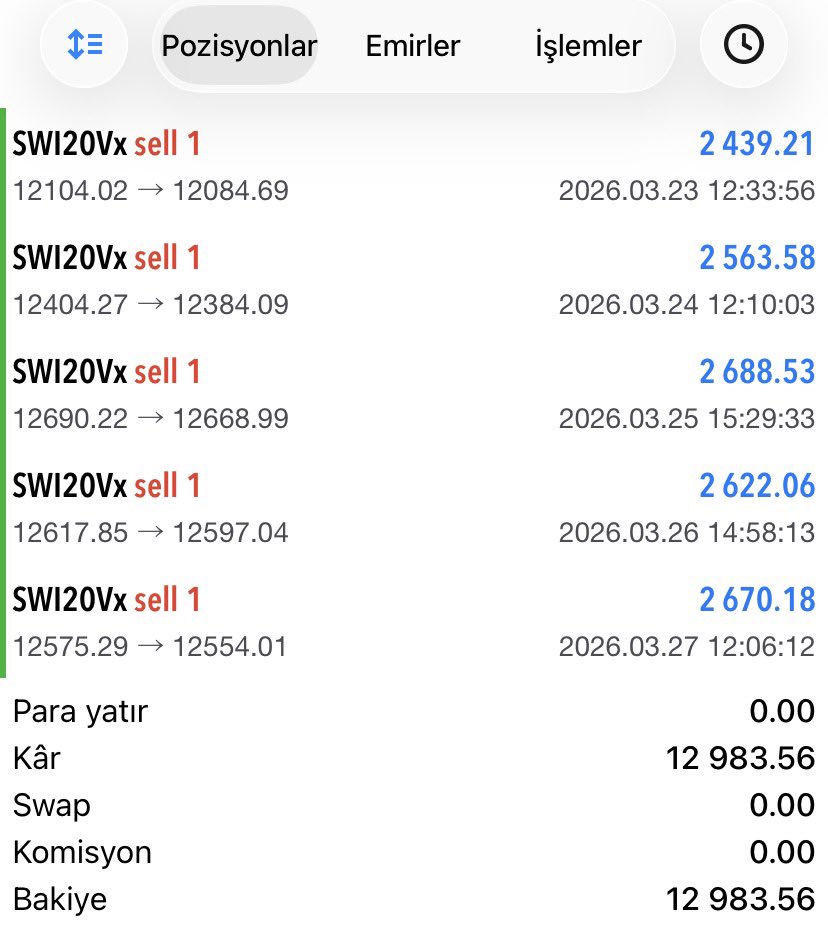Select the İşlemler tab
828x931 pixels.
click(x=588, y=46)
